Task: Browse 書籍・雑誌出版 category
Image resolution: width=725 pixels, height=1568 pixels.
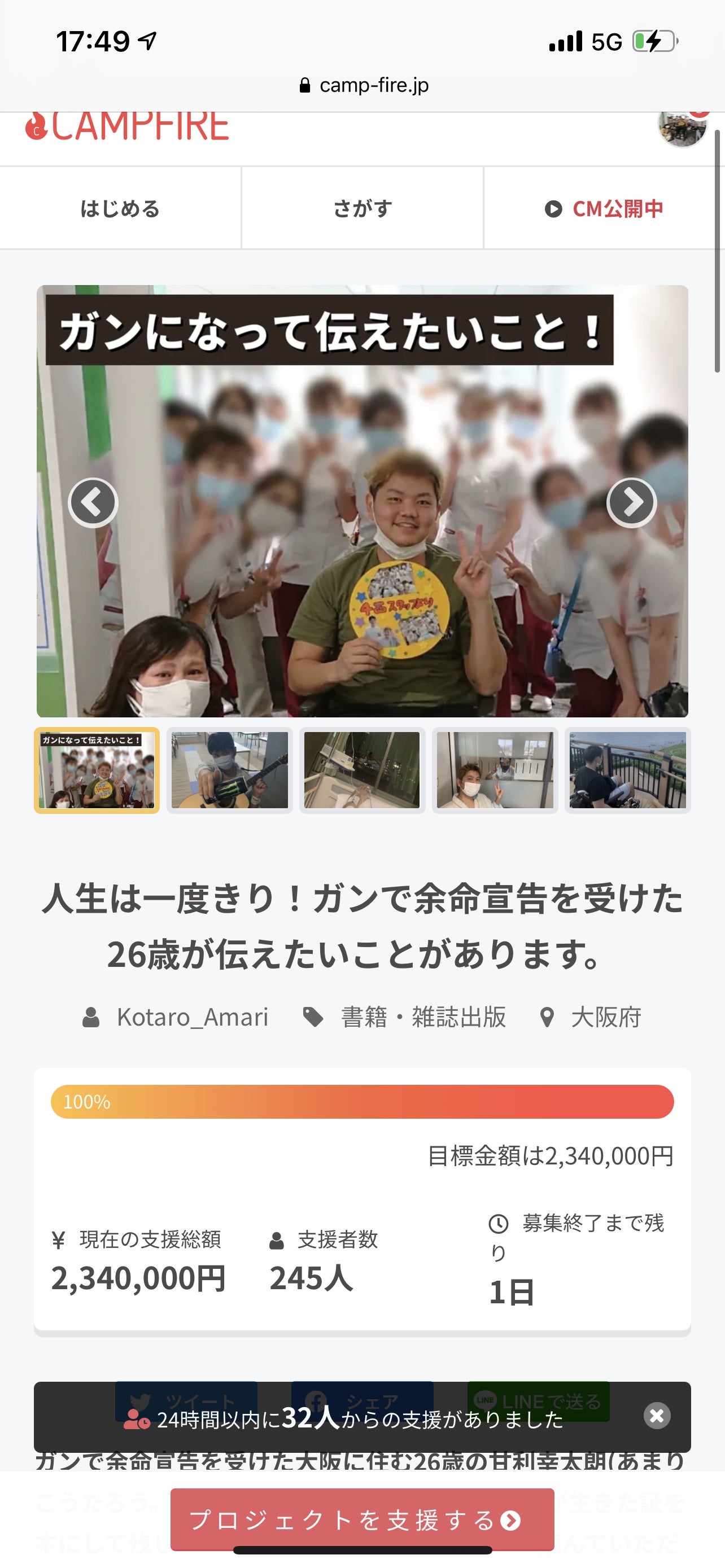Action: tap(422, 1017)
